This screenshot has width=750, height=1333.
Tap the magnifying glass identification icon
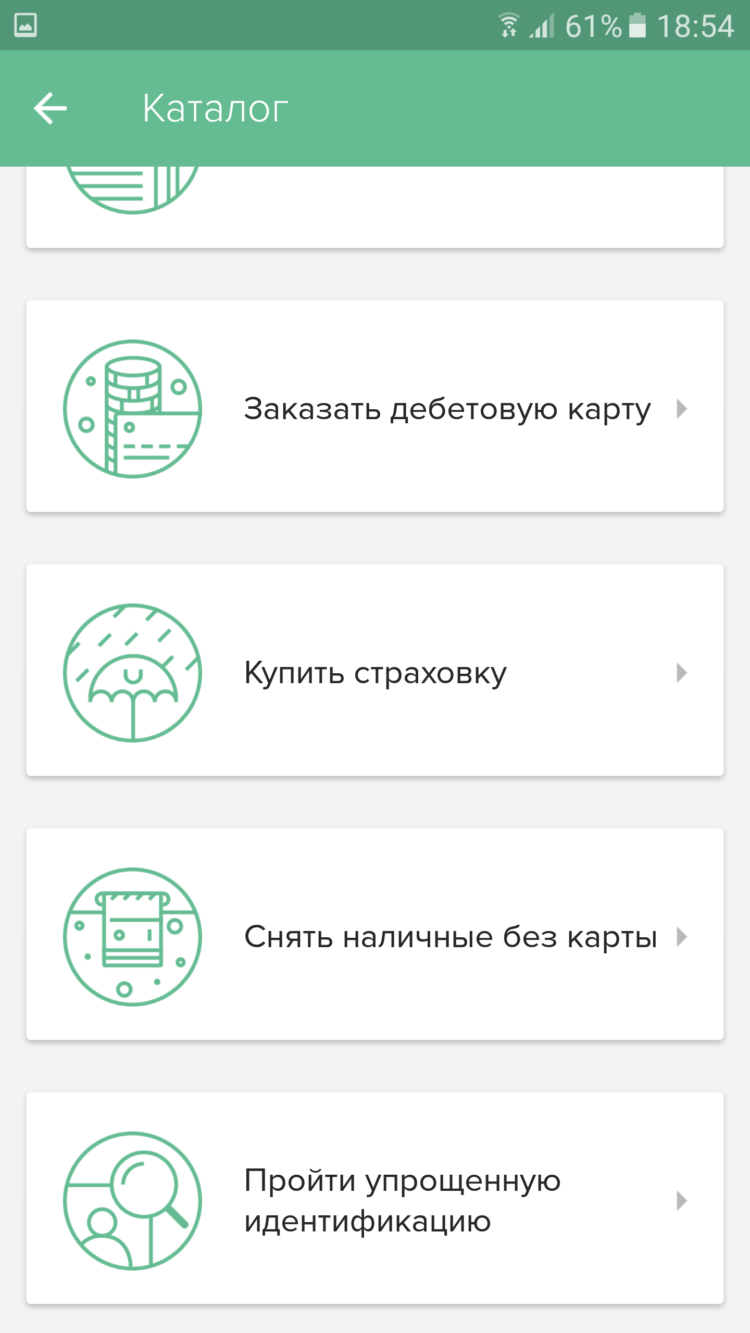[x=132, y=1200]
